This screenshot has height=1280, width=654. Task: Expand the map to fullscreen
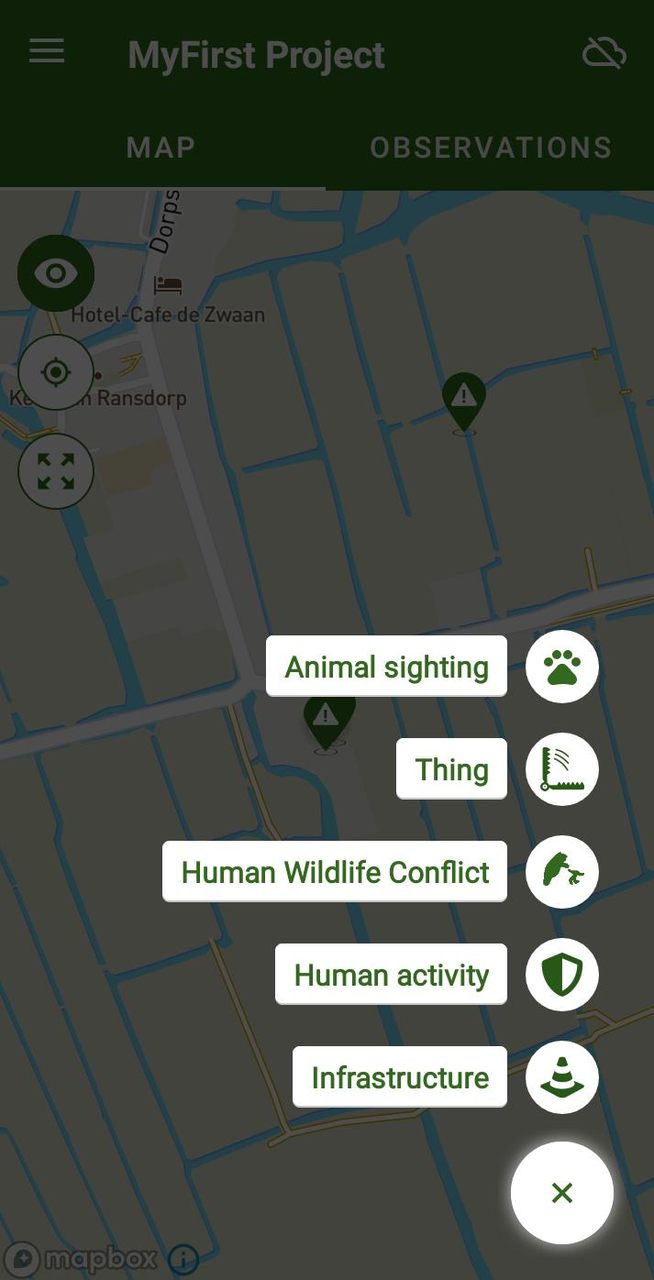[x=56, y=471]
